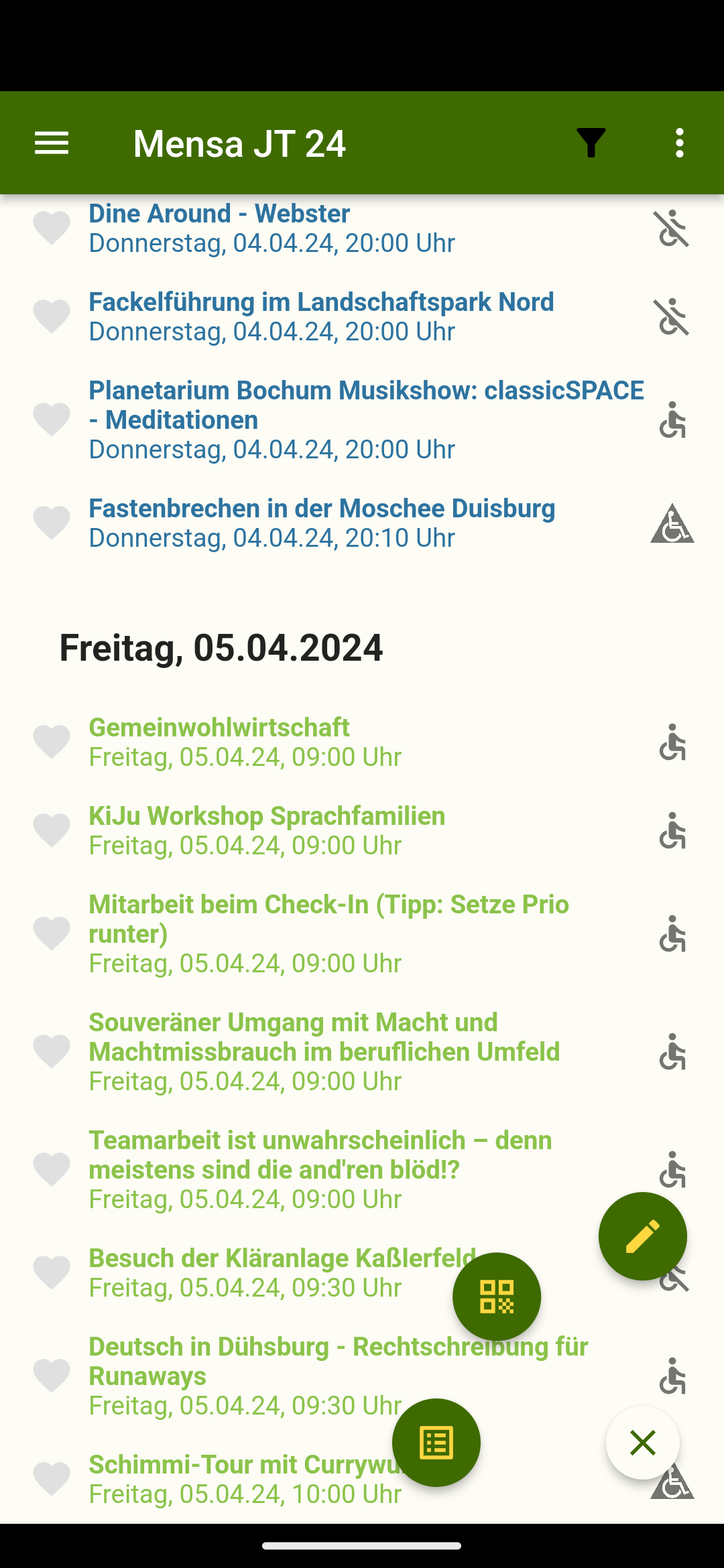Toggle the heart on KiJu Workshop Sprachfamilien
Image resolution: width=724 pixels, height=1568 pixels.
click(x=52, y=829)
